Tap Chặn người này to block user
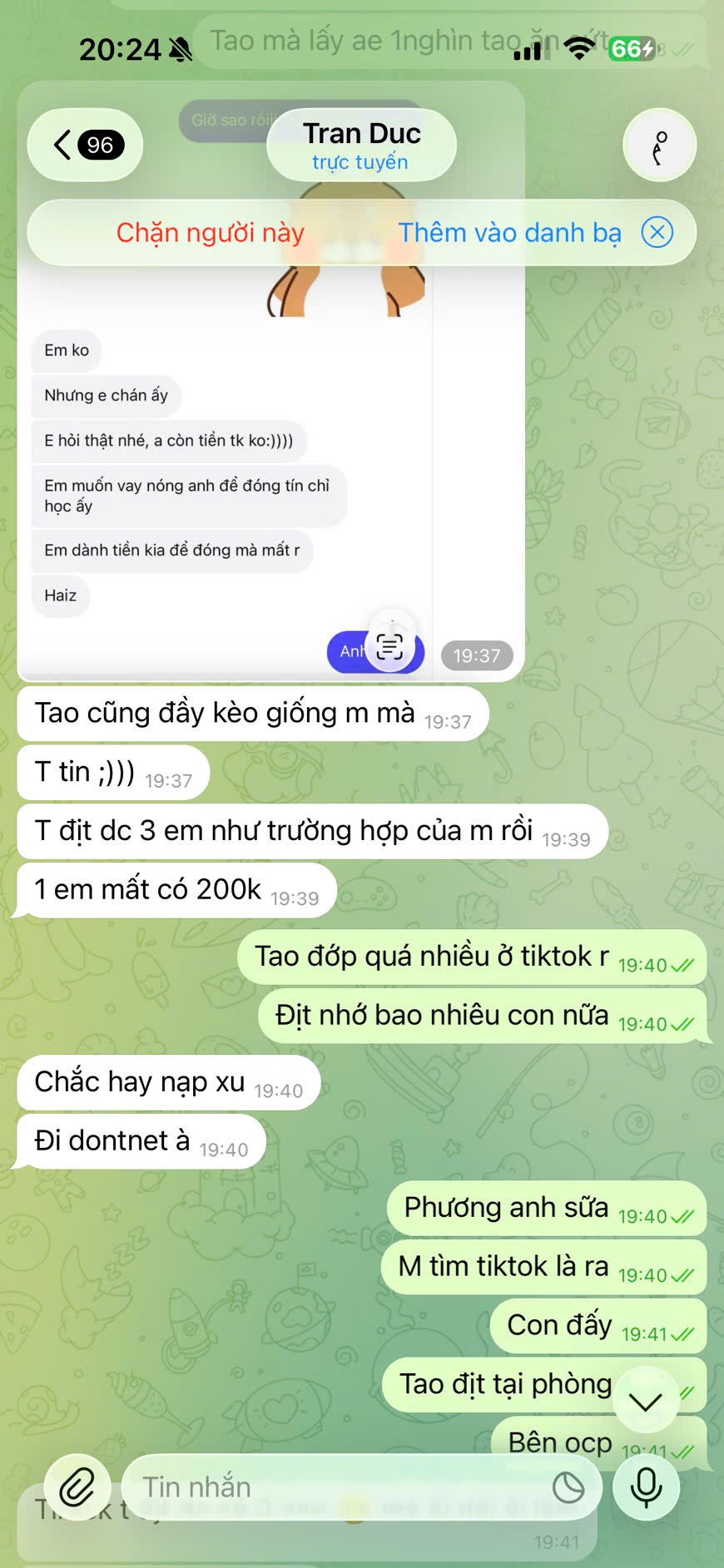 coord(210,233)
